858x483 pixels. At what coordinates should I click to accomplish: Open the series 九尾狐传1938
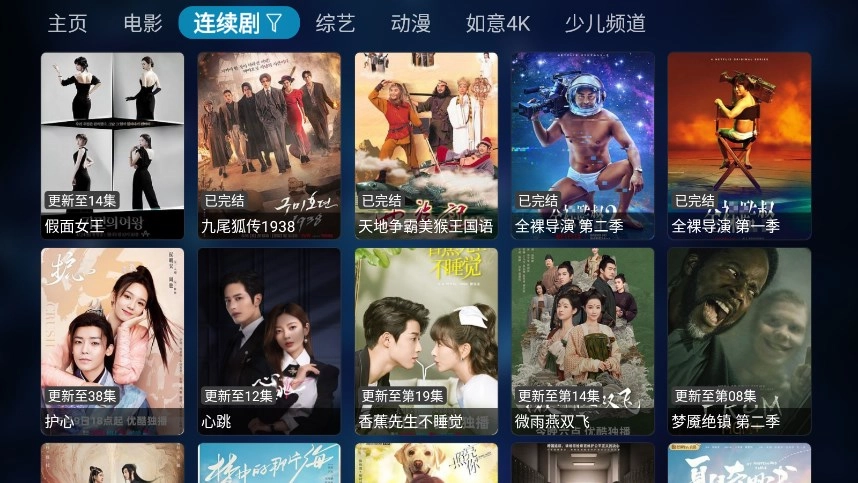pos(269,145)
